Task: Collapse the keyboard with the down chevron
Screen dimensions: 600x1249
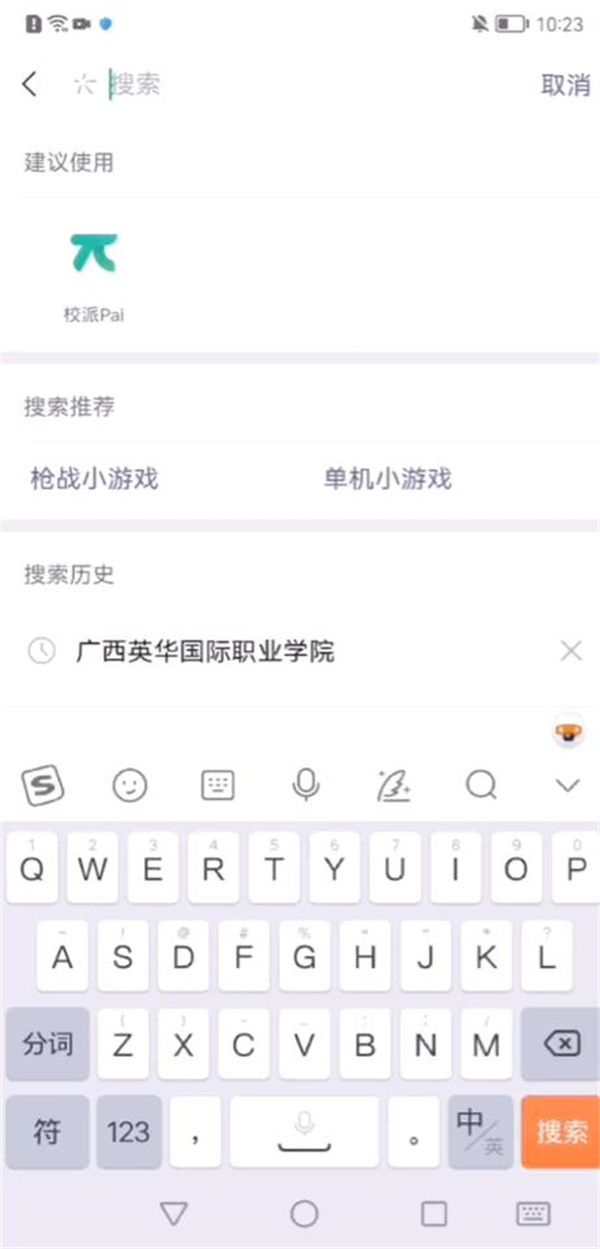Action: (568, 786)
